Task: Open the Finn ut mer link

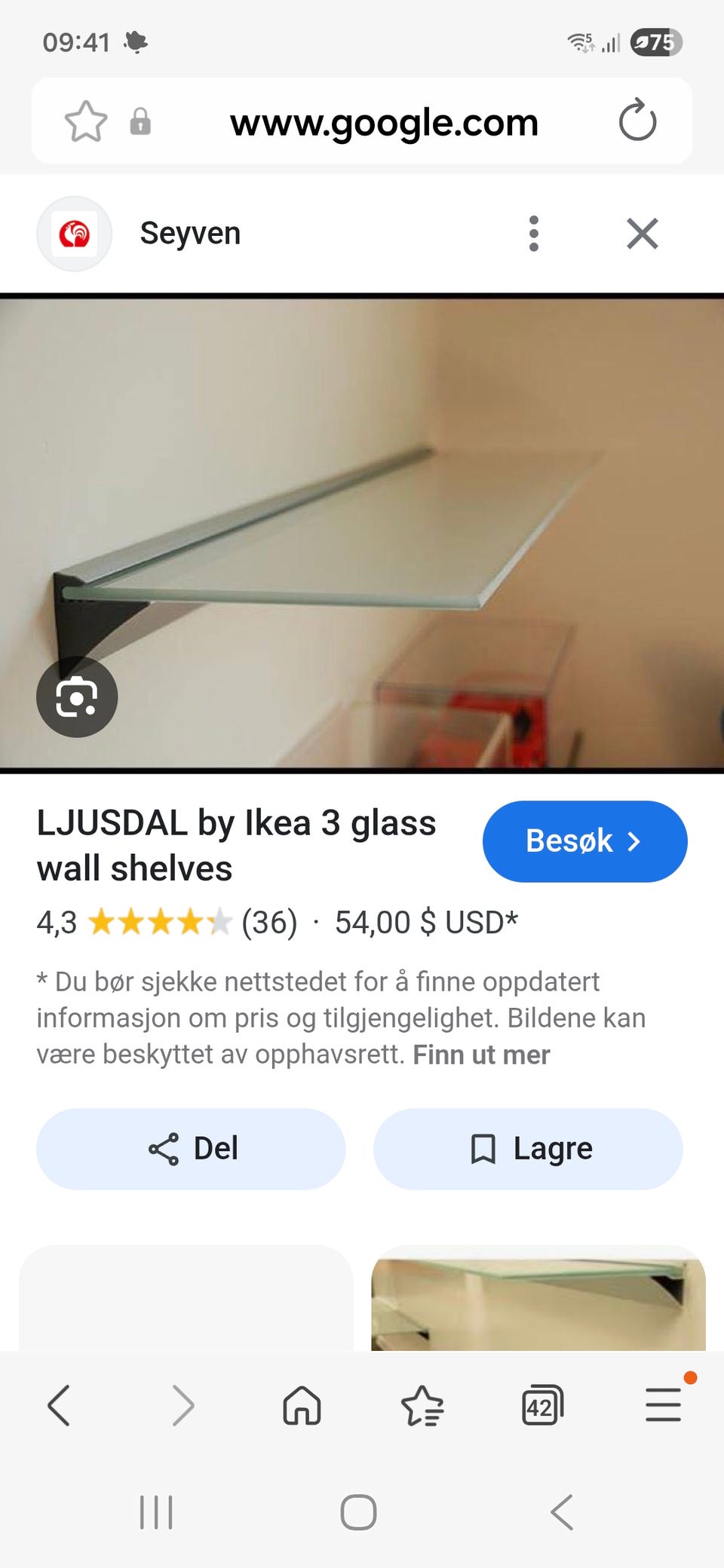Action: pos(481,1054)
